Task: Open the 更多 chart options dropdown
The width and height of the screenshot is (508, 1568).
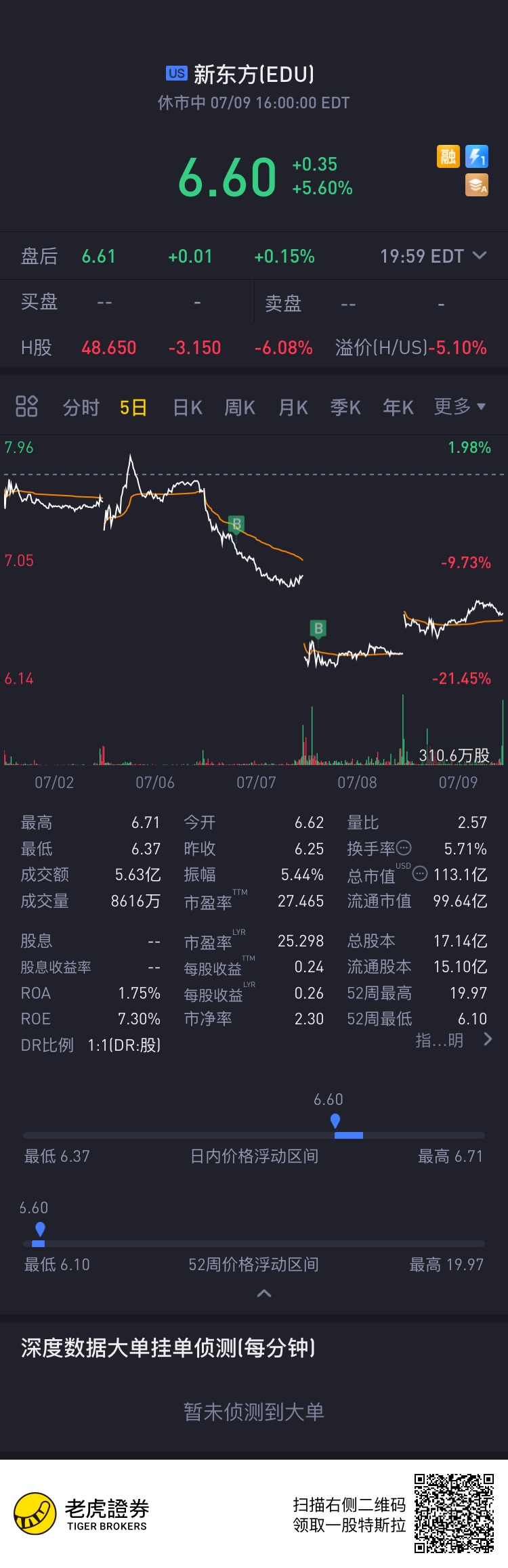Action: click(459, 406)
